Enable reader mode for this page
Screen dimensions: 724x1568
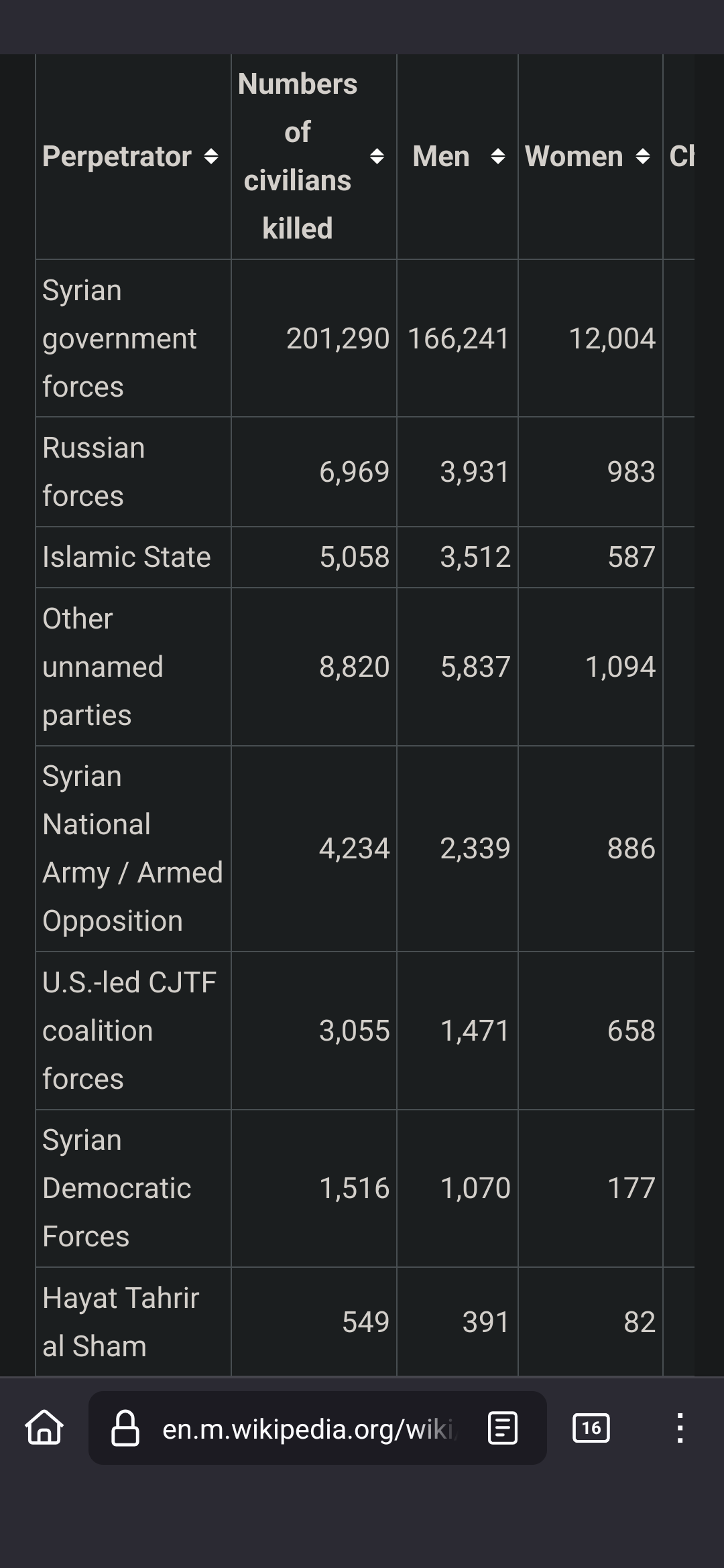pos(503,1428)
